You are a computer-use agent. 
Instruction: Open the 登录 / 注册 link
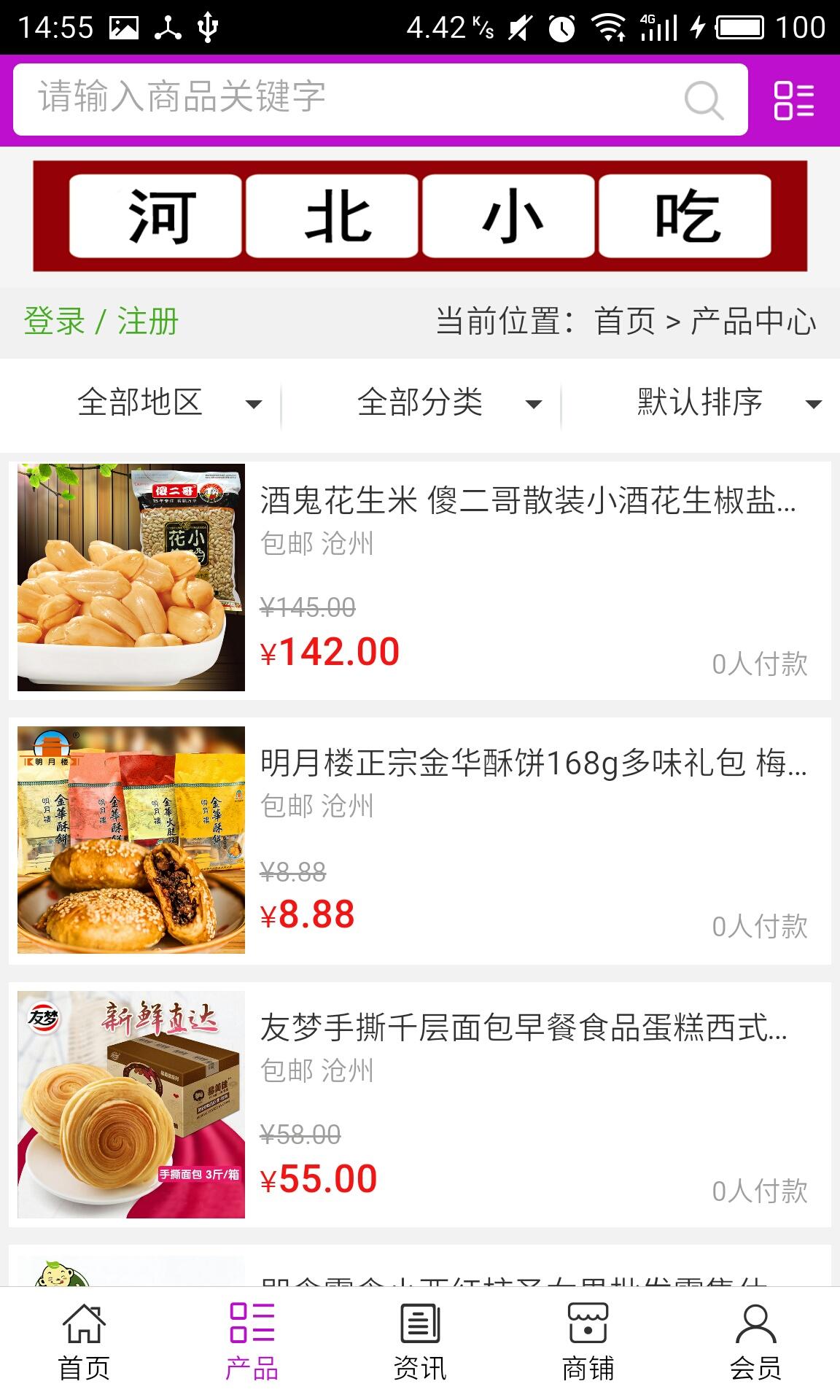(101, 322)
